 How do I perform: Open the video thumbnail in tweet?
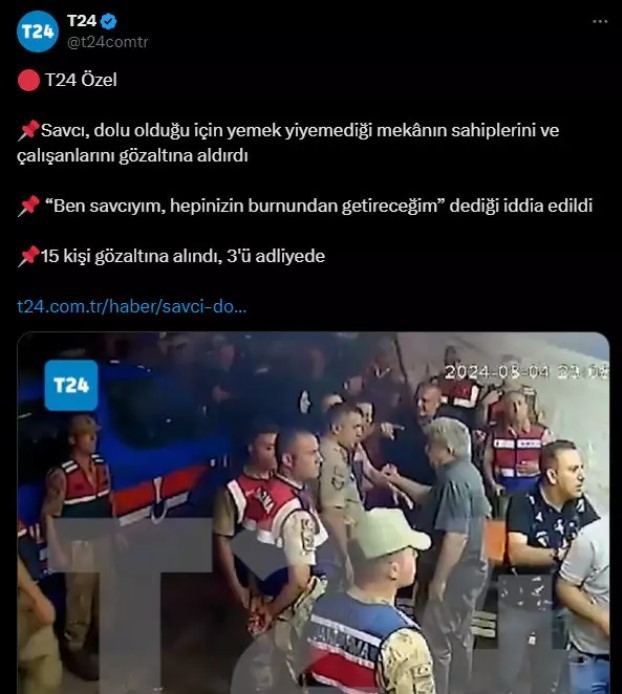click(313, 512)
